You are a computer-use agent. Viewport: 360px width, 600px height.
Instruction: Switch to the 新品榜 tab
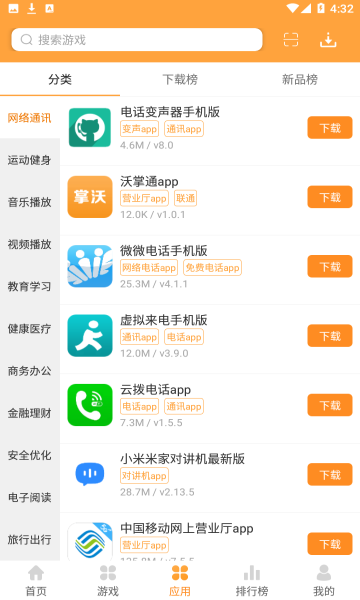pos(300,80)
